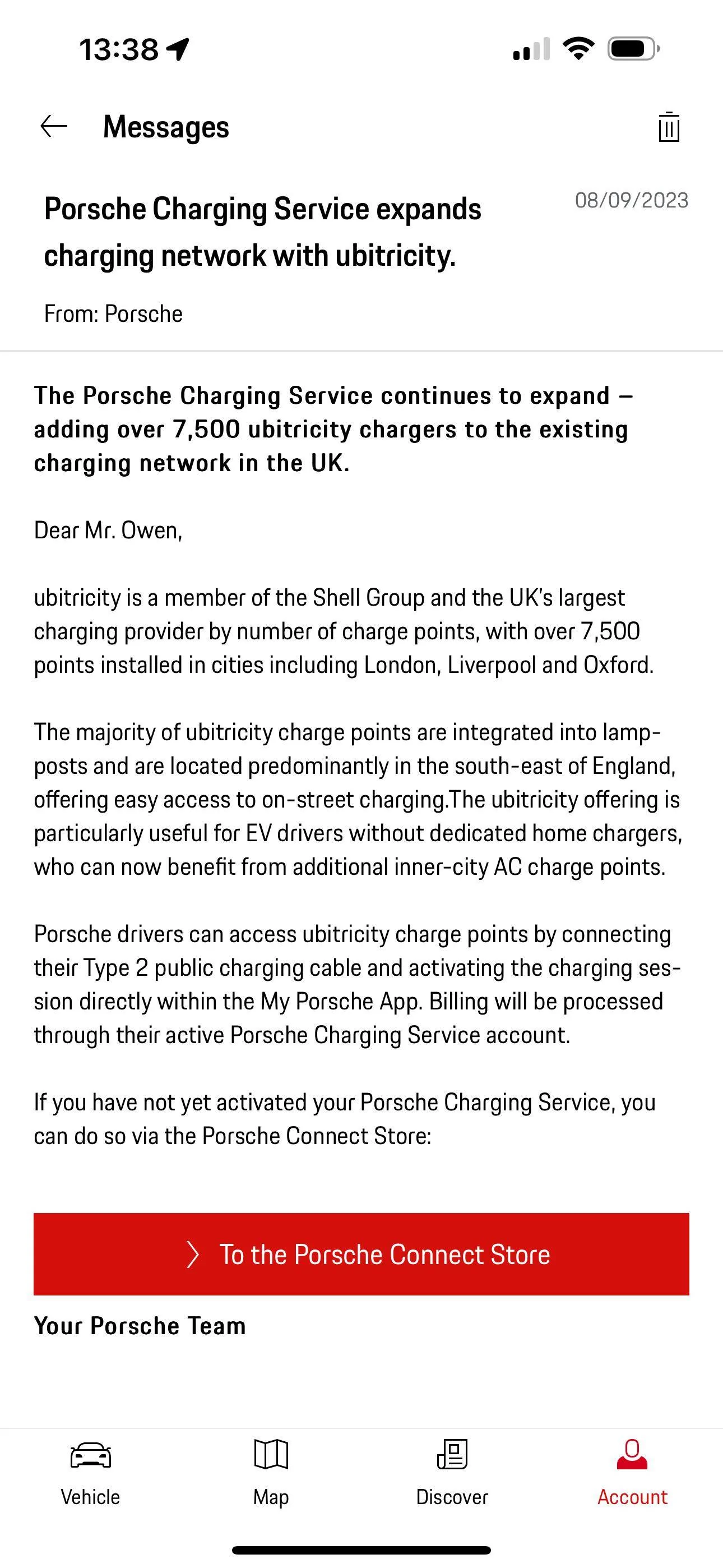Image resolution: width=723 pixels, height=1568 pixels.
Task: Open the Map tab
Action: pos(271,1473)
